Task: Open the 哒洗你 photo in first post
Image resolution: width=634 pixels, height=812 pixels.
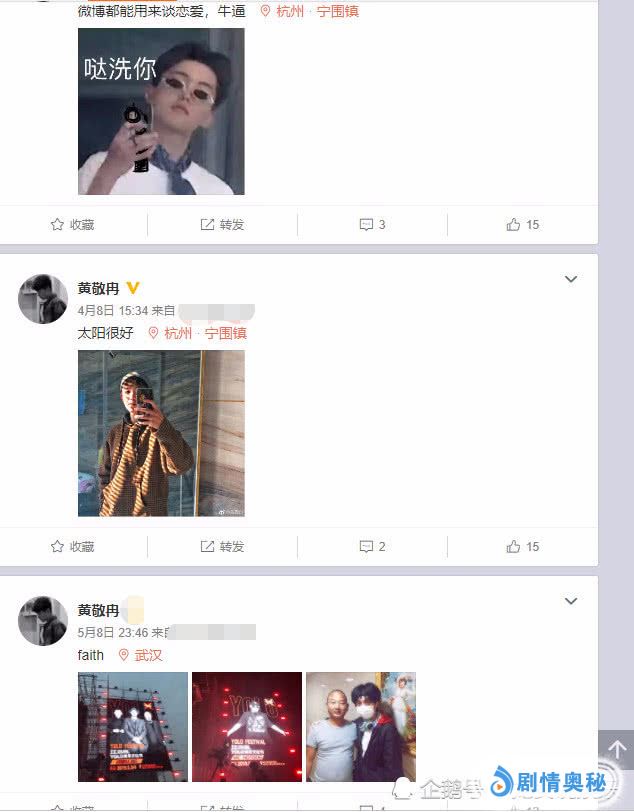Action: [161, 111]
